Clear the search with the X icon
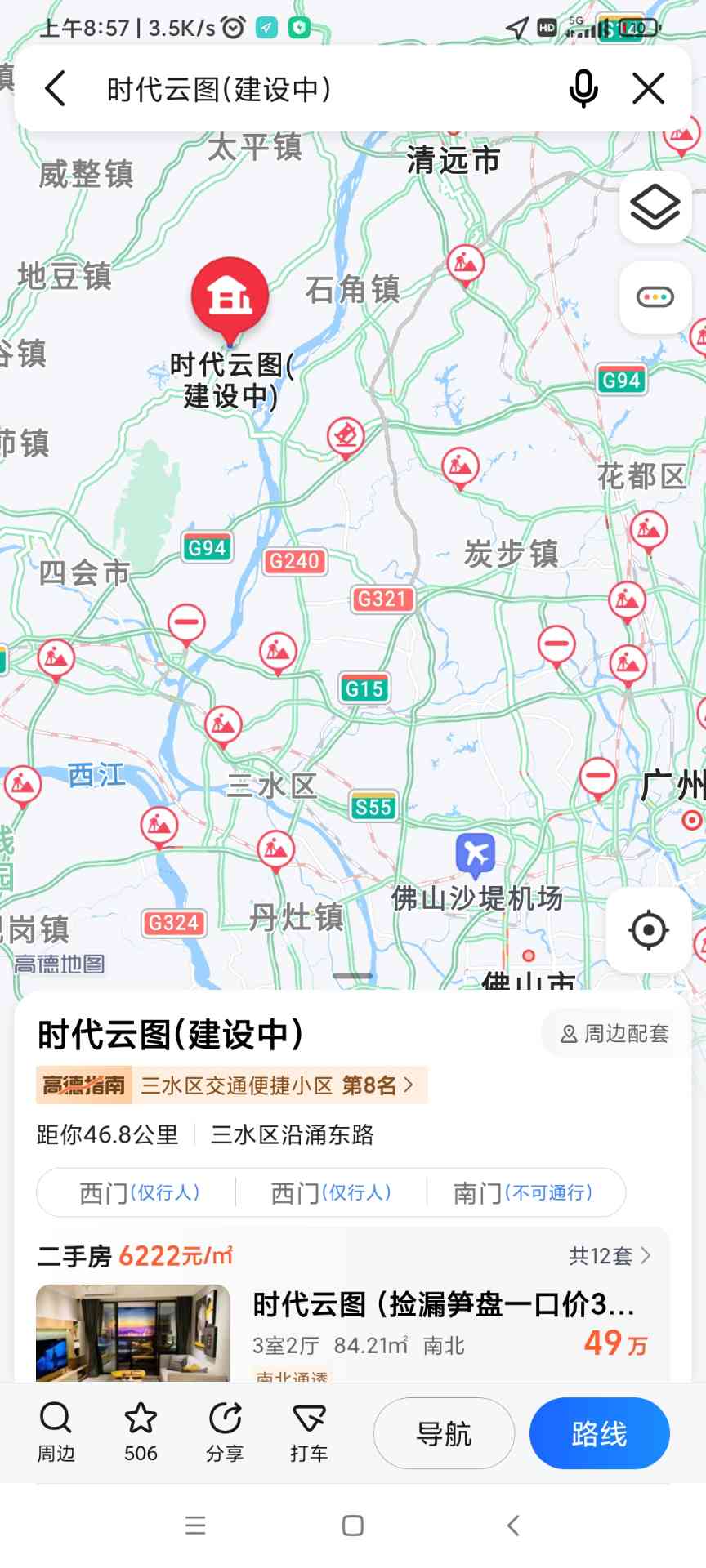The height and width of the screenshot is (1568, 706). pos(648,88)
